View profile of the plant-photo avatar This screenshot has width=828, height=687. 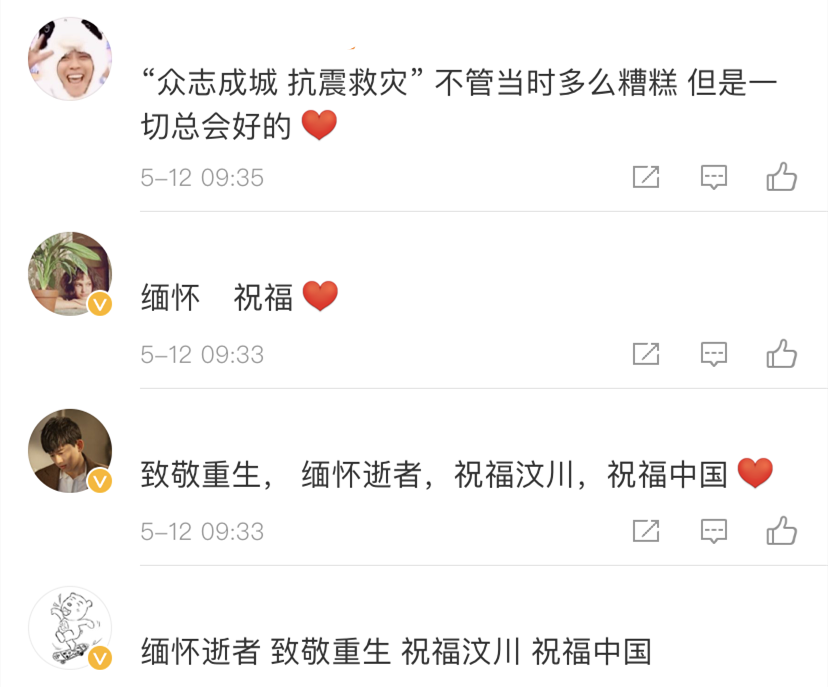[70, 274]
